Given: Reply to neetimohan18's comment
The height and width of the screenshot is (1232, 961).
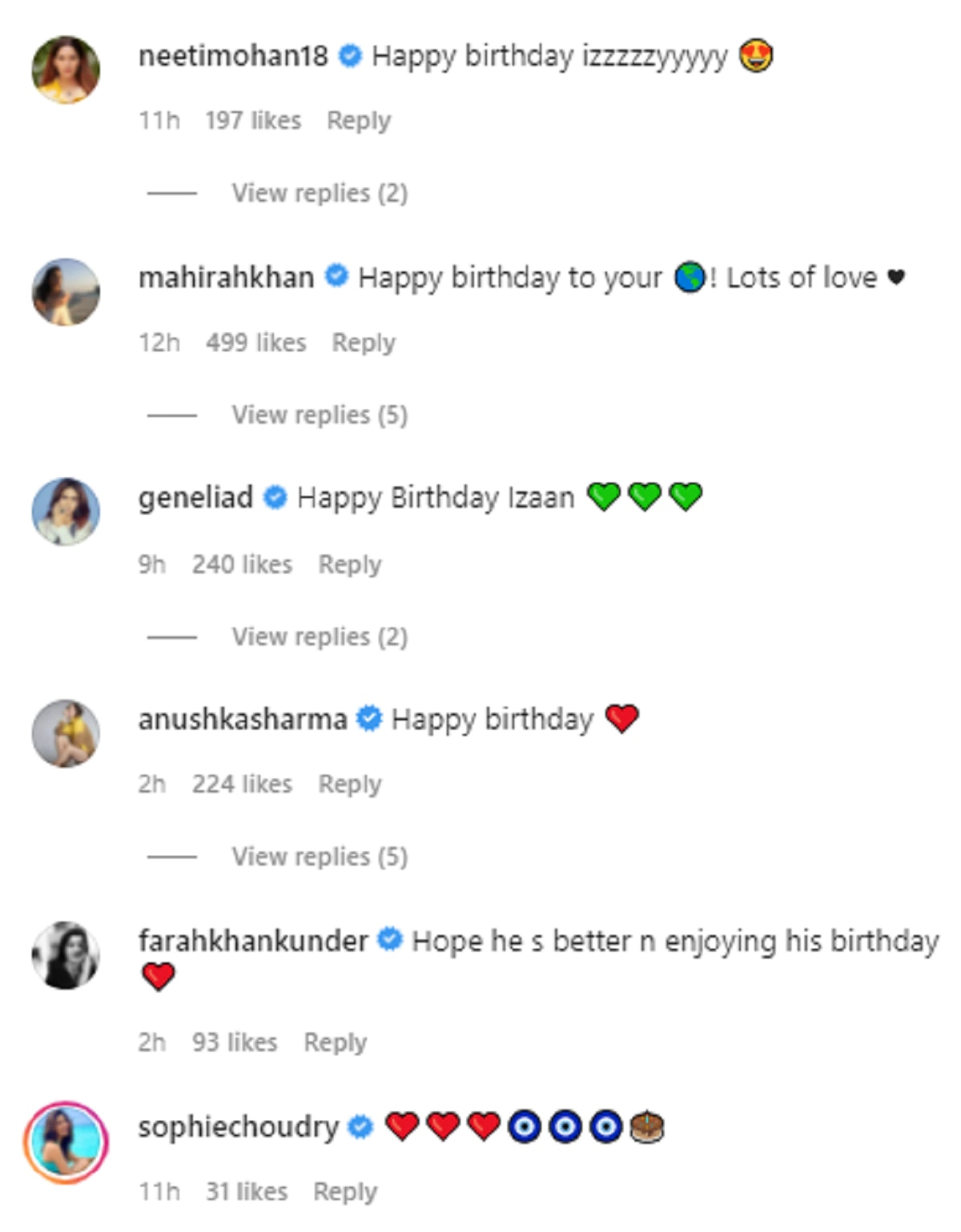Looking at the screenshot, I should pos(358,121).
